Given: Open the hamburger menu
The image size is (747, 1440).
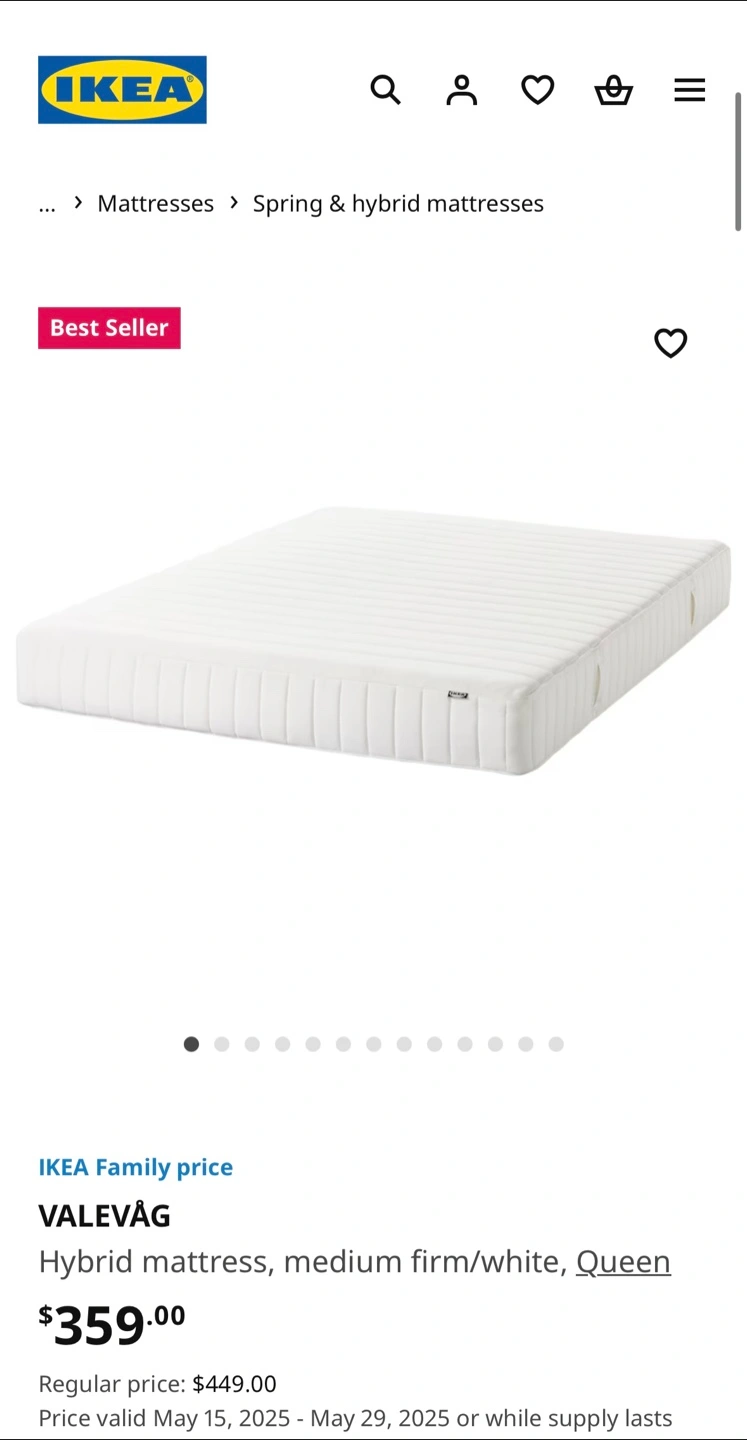Looking at the screenshot, I should [x=689, y=90].
